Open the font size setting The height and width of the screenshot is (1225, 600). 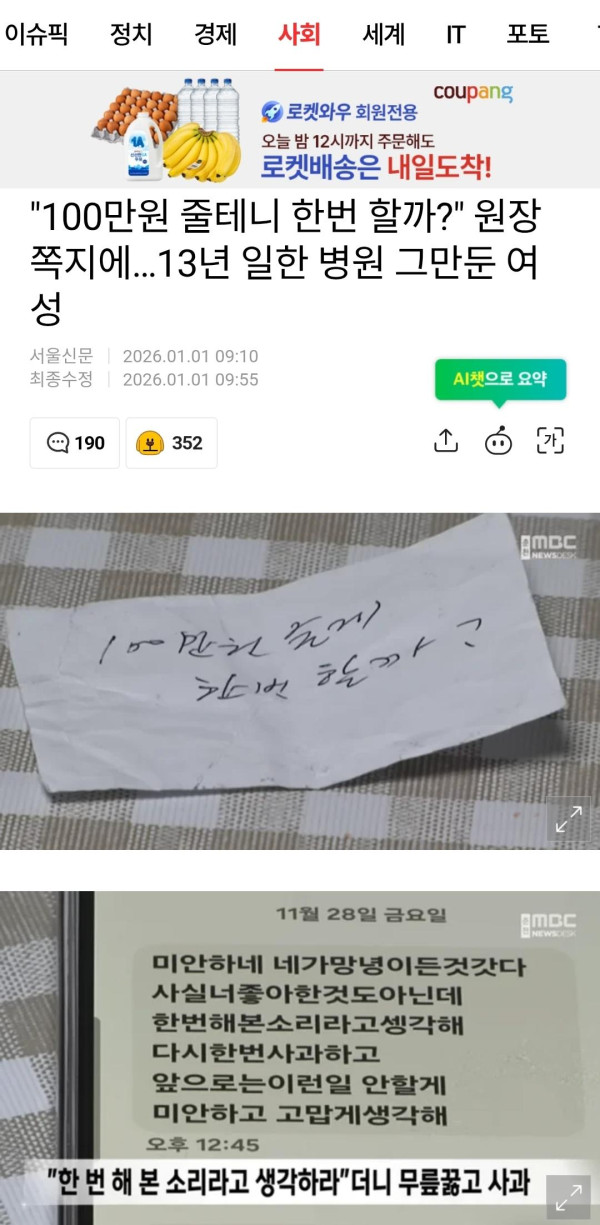(x=550, y=440)
